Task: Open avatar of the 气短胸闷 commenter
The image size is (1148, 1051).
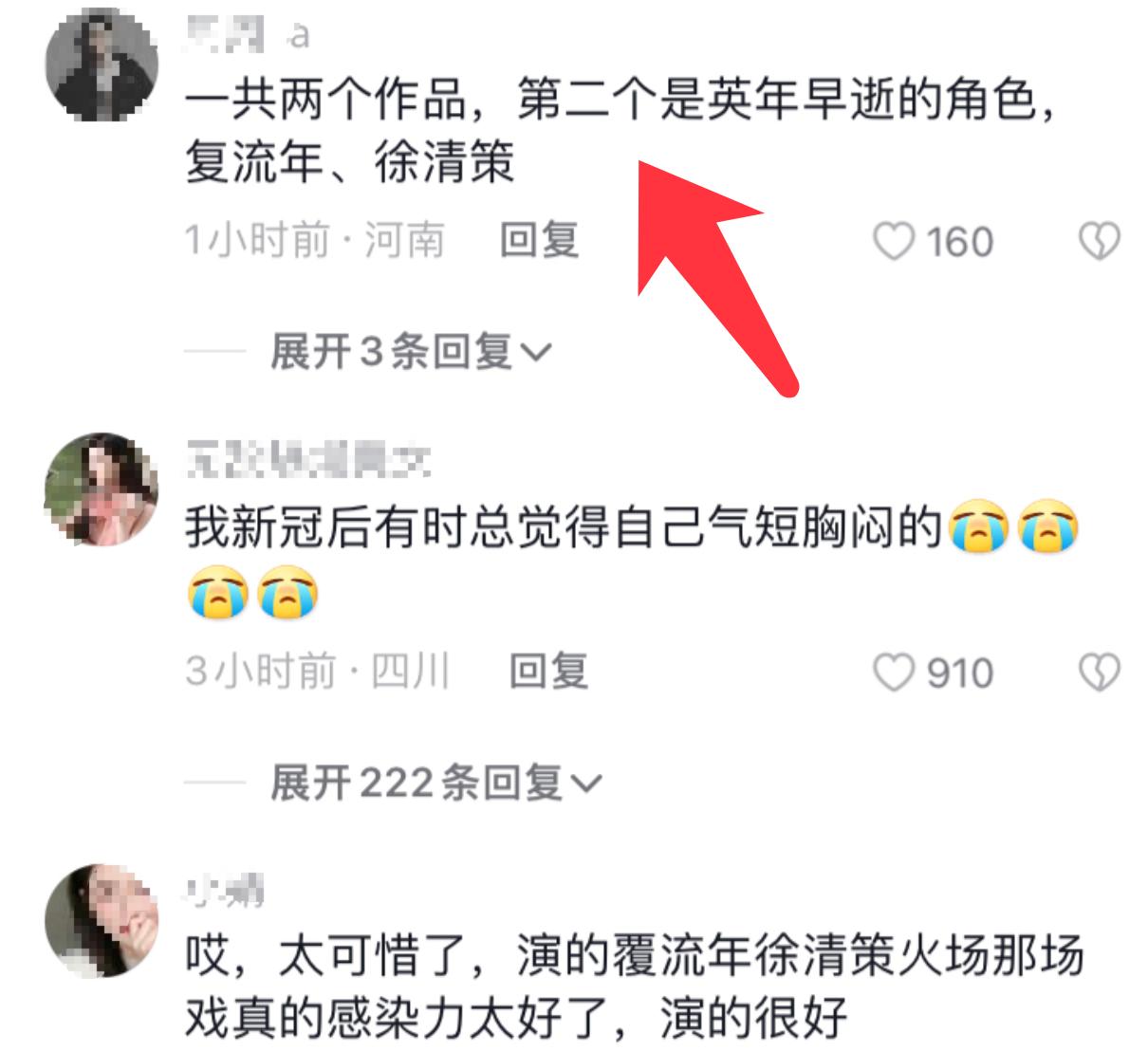Action: click(x=102, y=489)
